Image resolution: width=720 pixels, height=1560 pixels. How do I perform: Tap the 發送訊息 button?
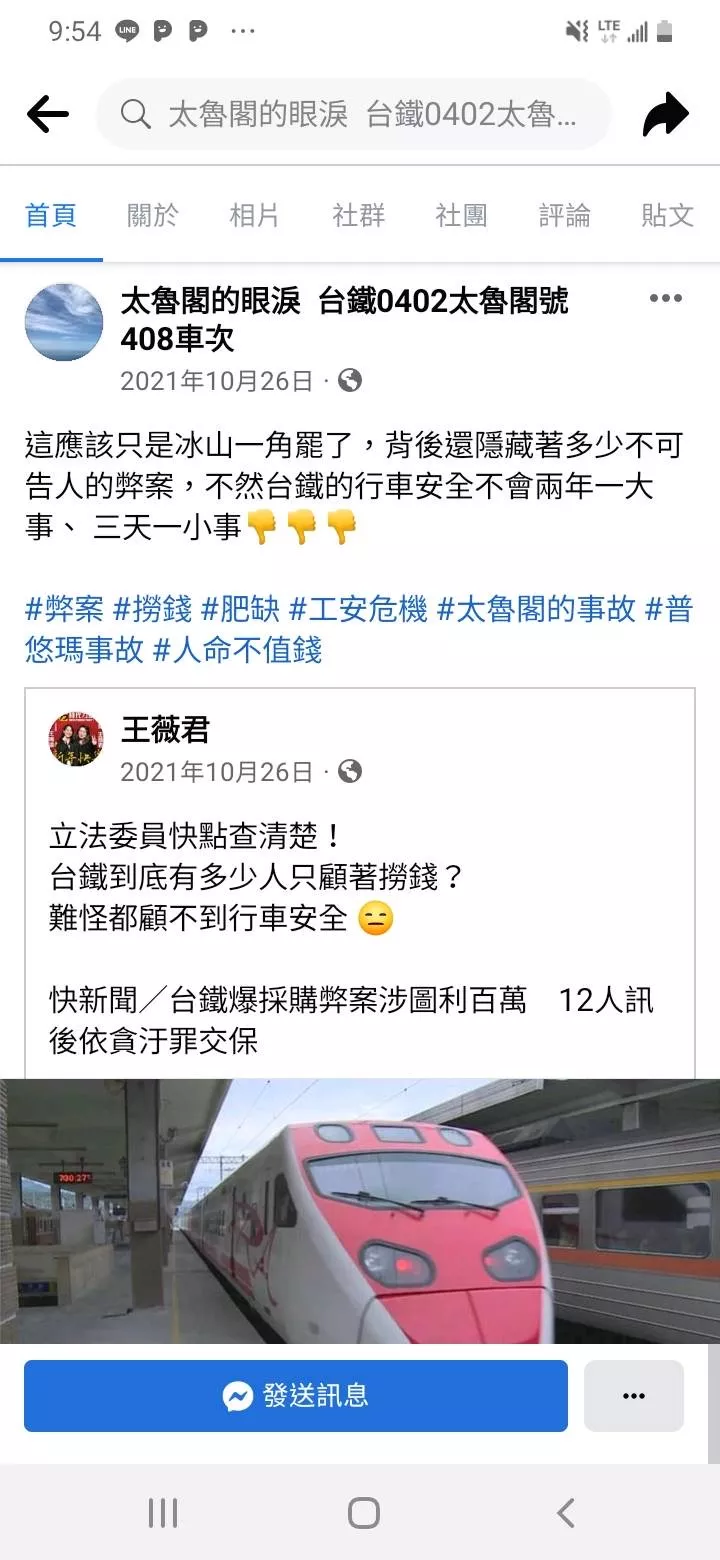[296, 1395]
